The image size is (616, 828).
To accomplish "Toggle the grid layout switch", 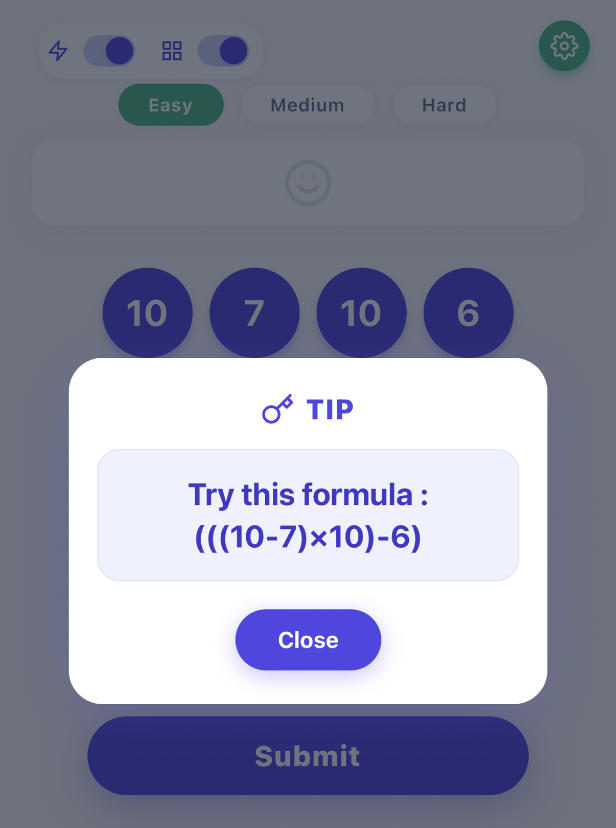I will pyautogui.click(x=222, y=51).
